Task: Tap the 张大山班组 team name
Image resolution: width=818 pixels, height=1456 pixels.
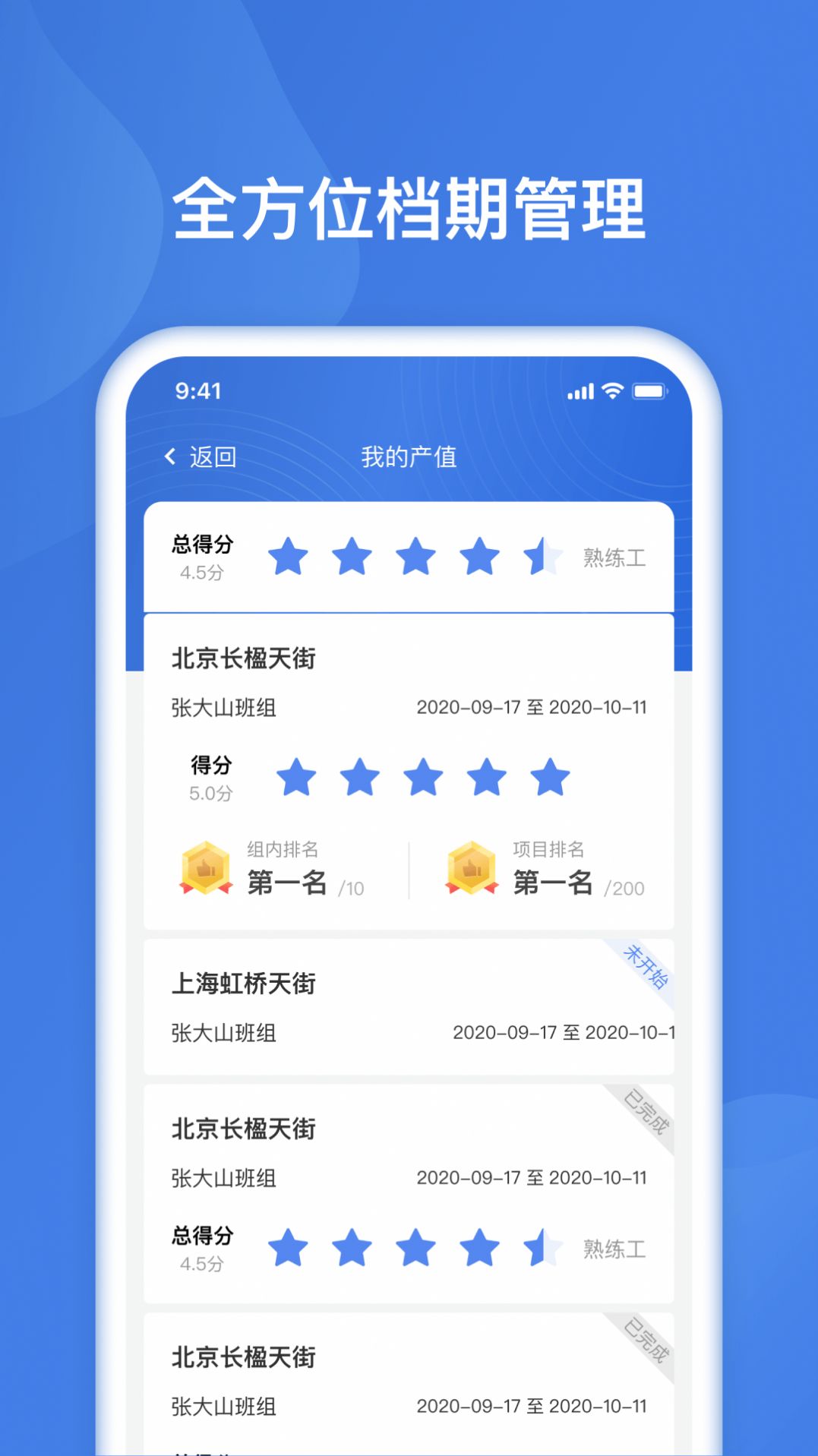Action: tap(223, 707)
